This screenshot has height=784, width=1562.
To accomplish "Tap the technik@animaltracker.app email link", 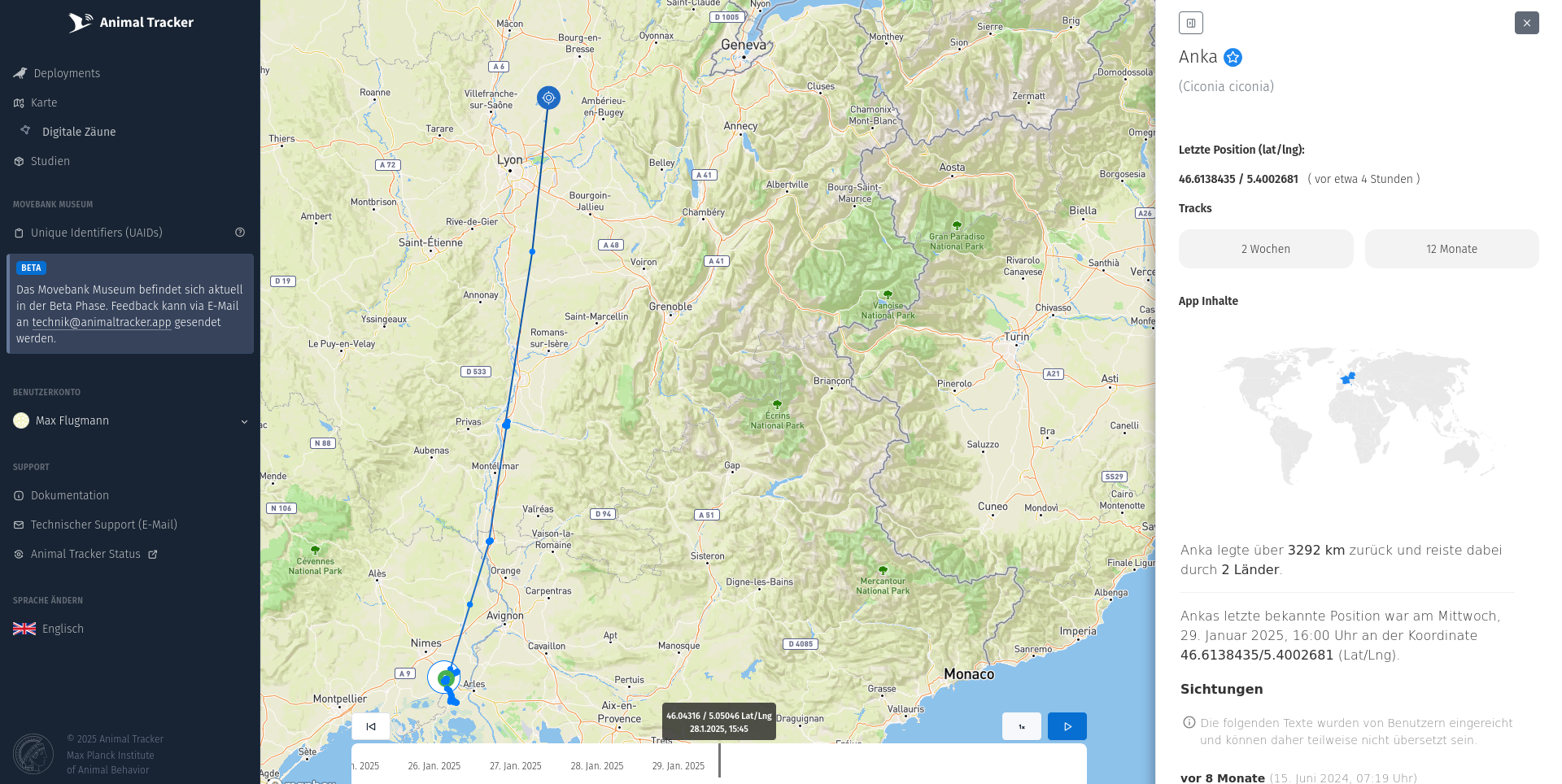I will coord(102,322).
